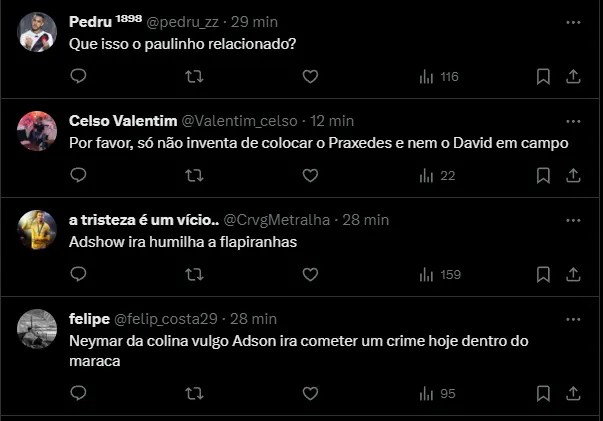603x421 pixels.
Task: Open the overflow menu on Pedru's tweet
Action: [x=573, y=21]
